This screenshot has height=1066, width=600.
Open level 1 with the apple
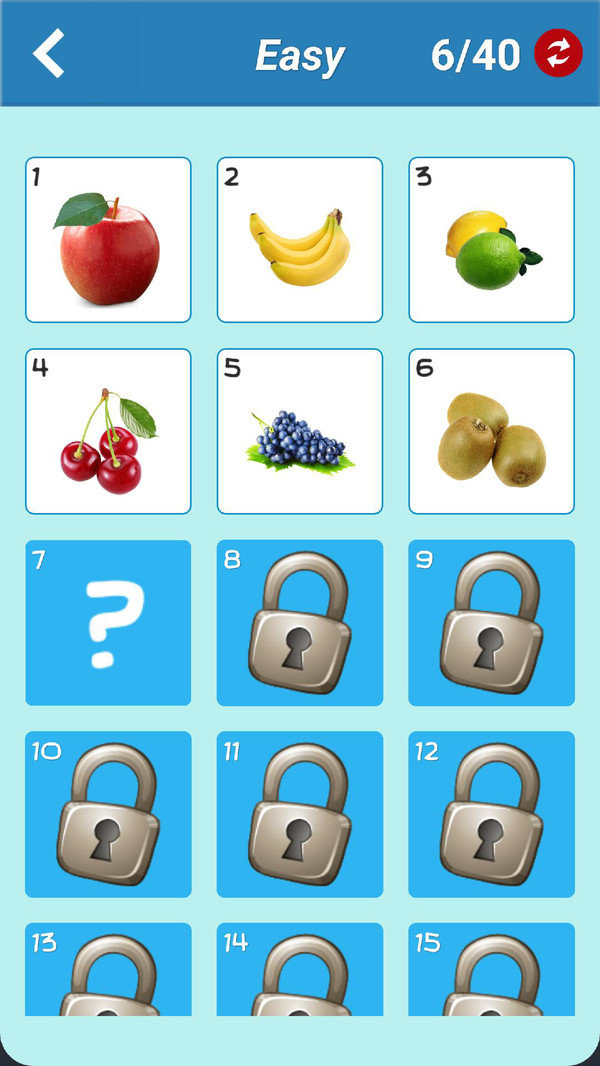click(x=108, y=240)
